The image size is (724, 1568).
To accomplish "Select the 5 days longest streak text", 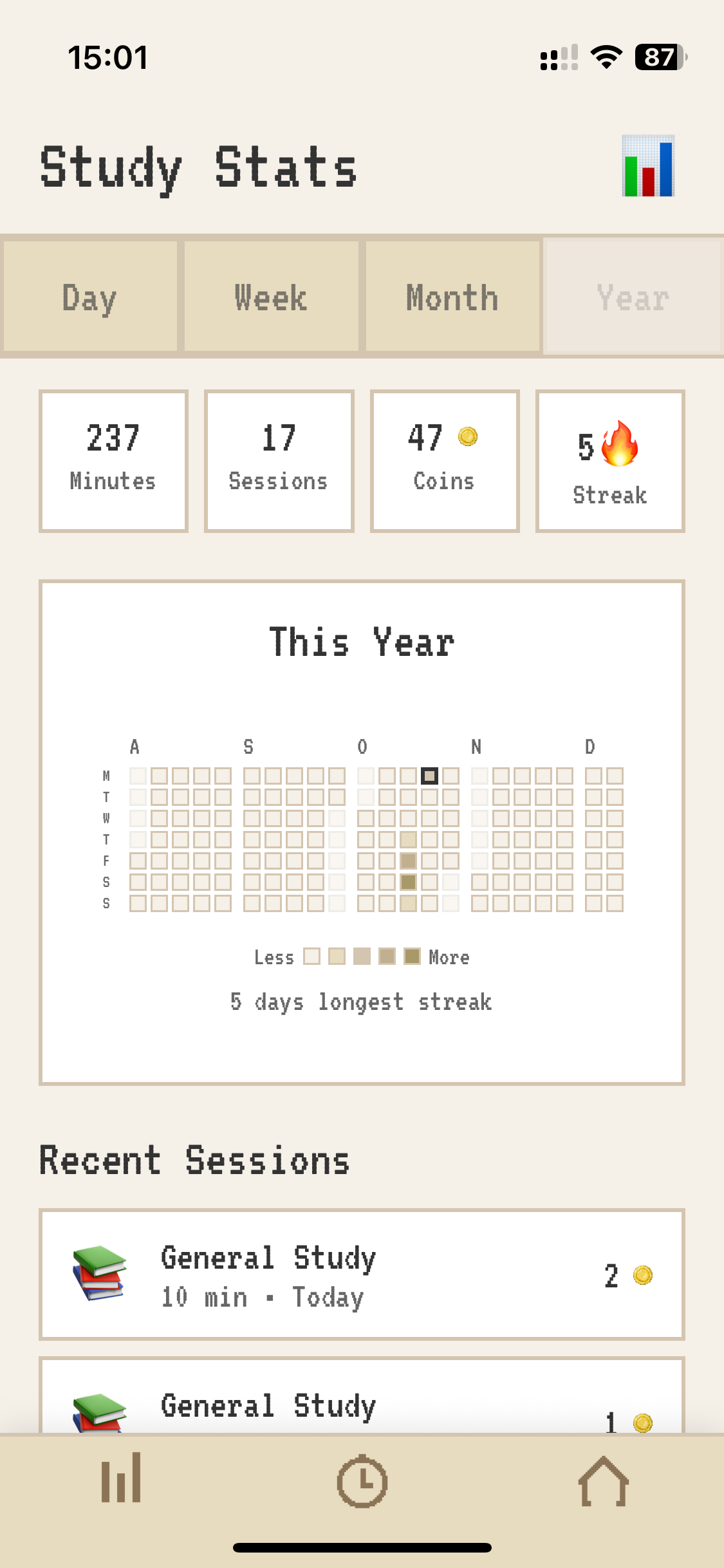I will (x=362, y=1002).
